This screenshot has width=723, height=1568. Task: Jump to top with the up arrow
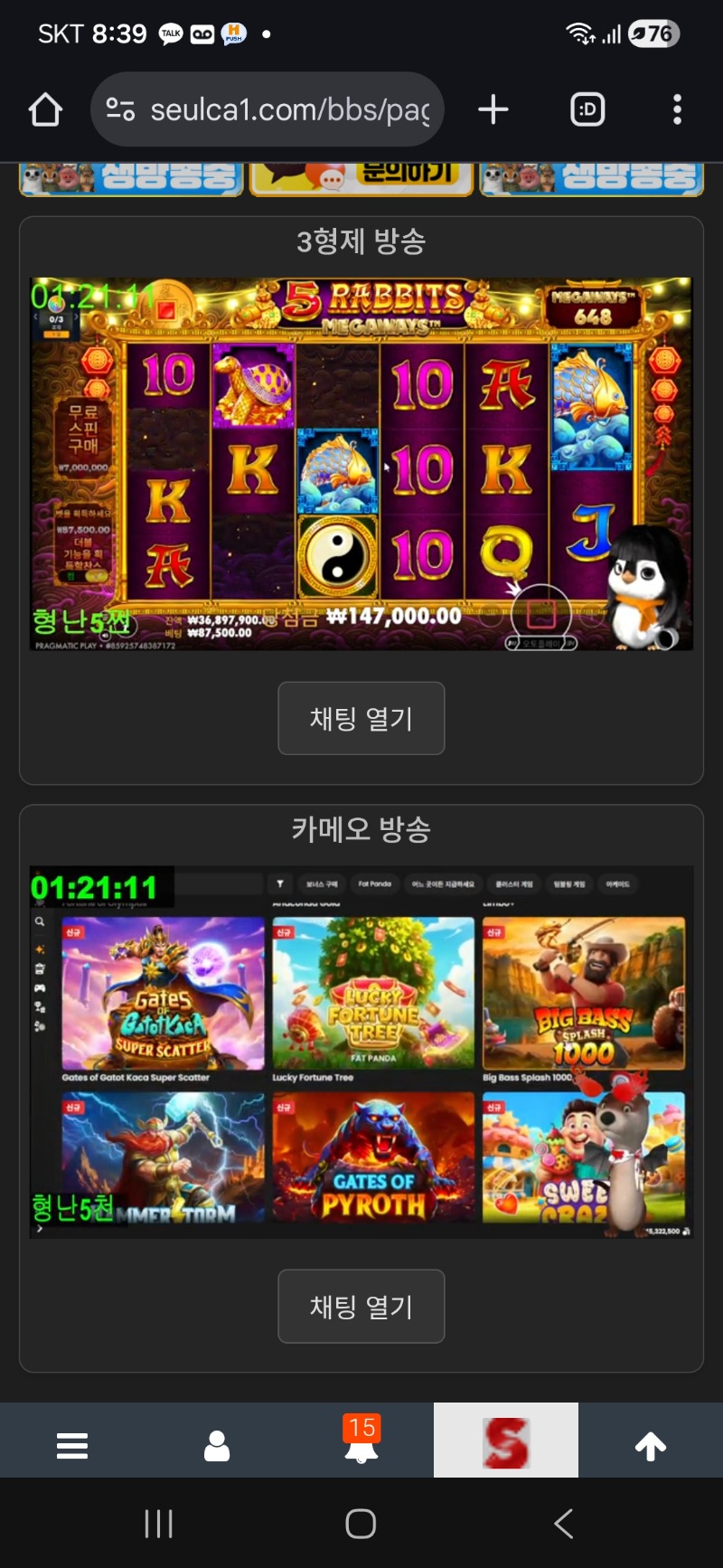651,1445
